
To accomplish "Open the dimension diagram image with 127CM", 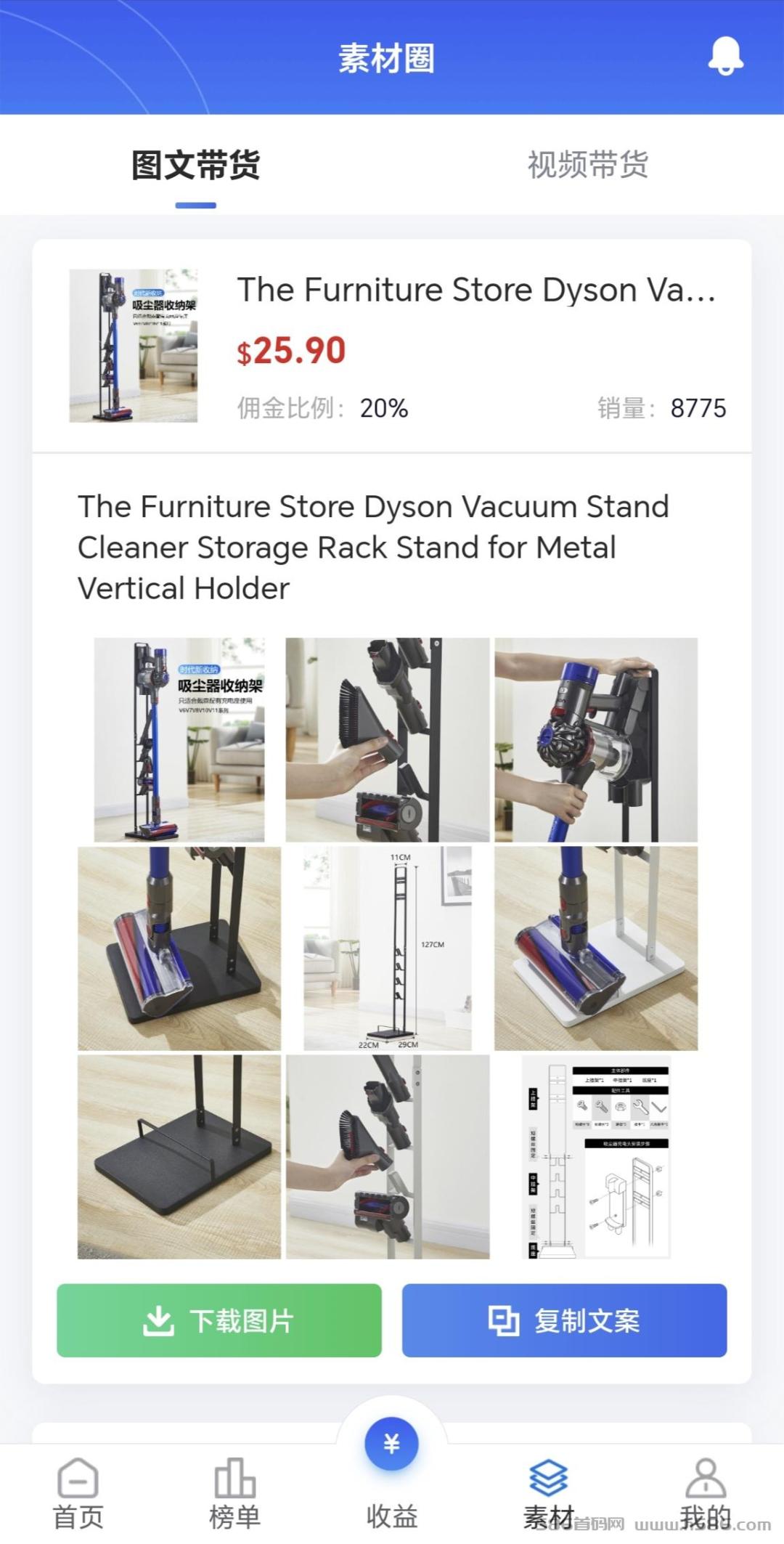I will pyautogui.click(x=388, y=948).
